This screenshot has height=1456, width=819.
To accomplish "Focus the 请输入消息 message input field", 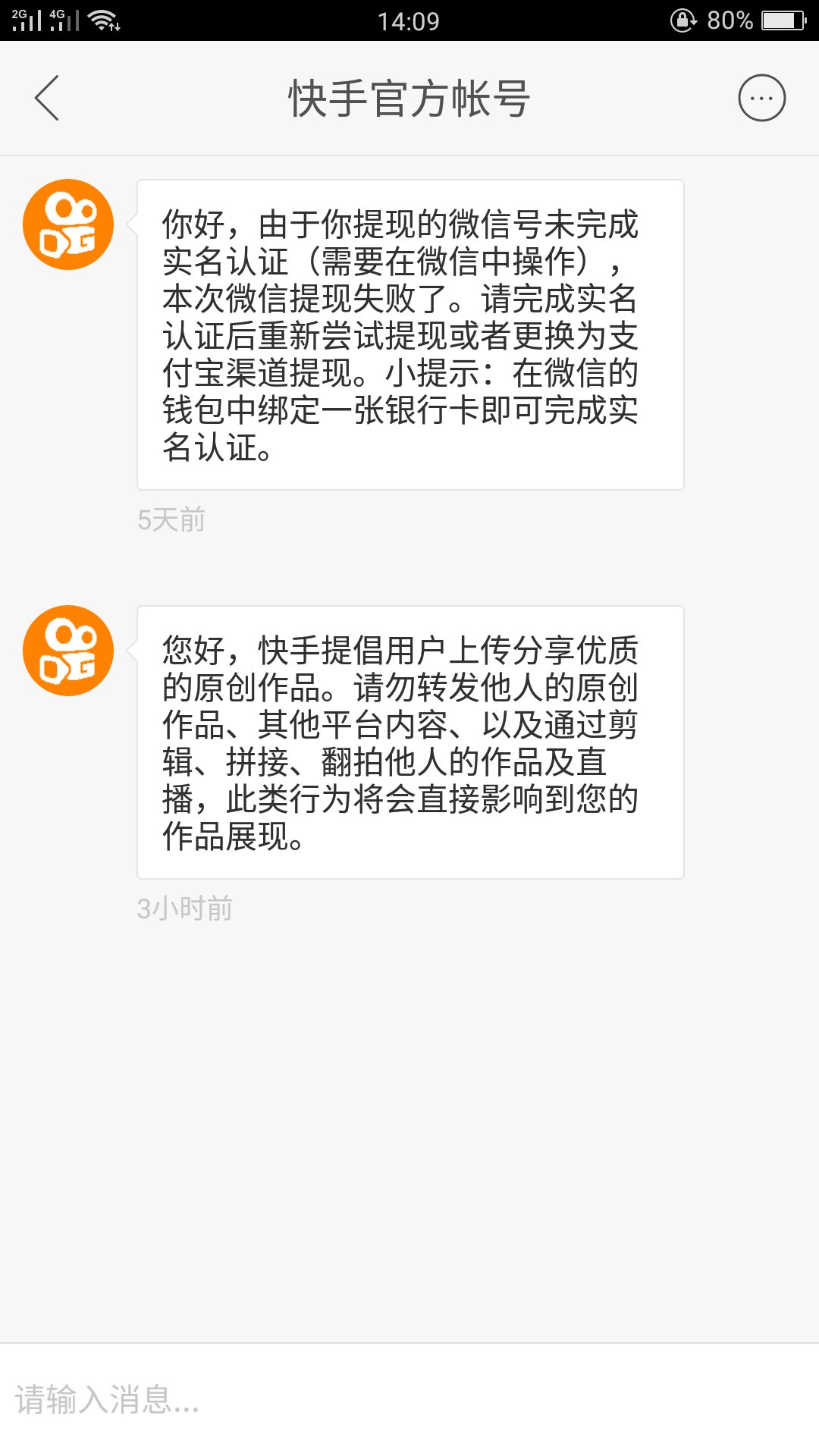I will 409,1399.
